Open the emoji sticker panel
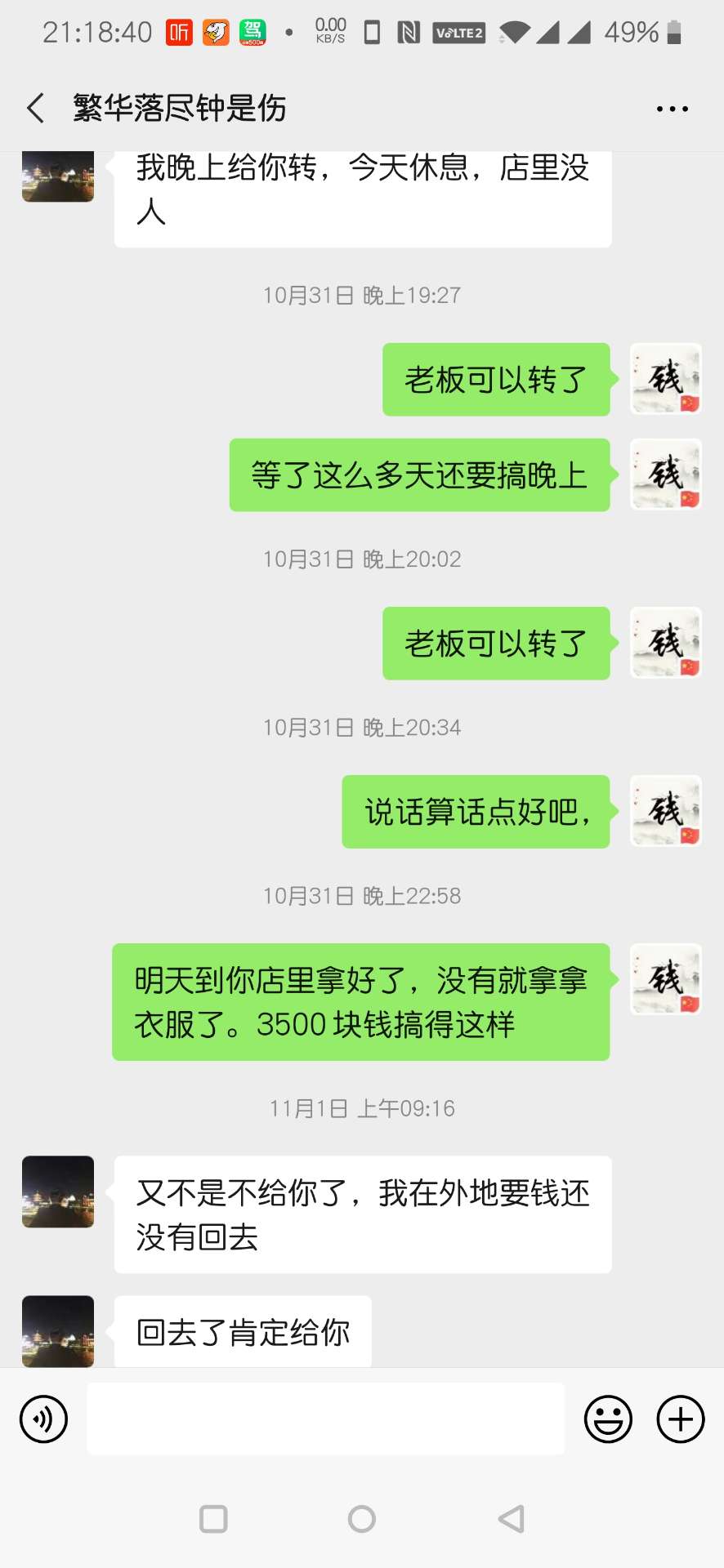This screenshot has height=1568, width=724. click(x=608, y=1419)
